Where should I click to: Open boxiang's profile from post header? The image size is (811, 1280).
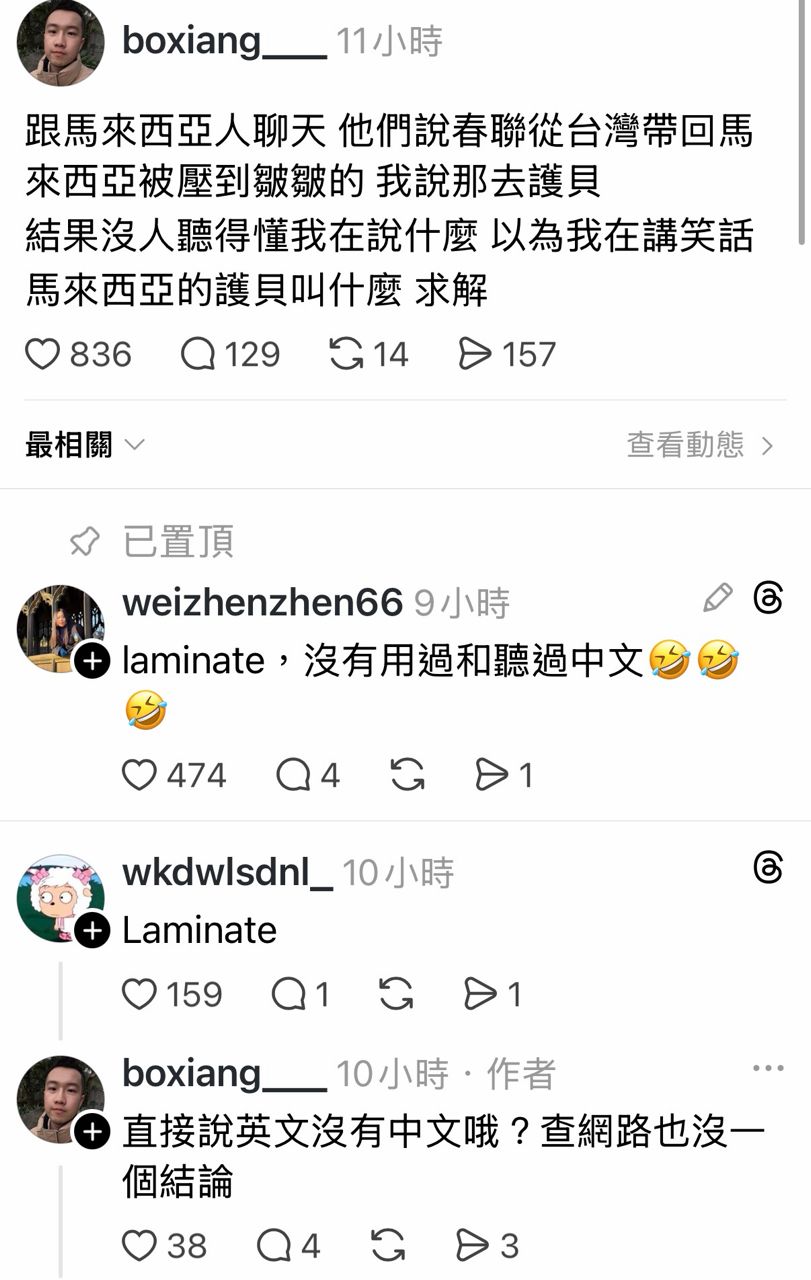224,41
